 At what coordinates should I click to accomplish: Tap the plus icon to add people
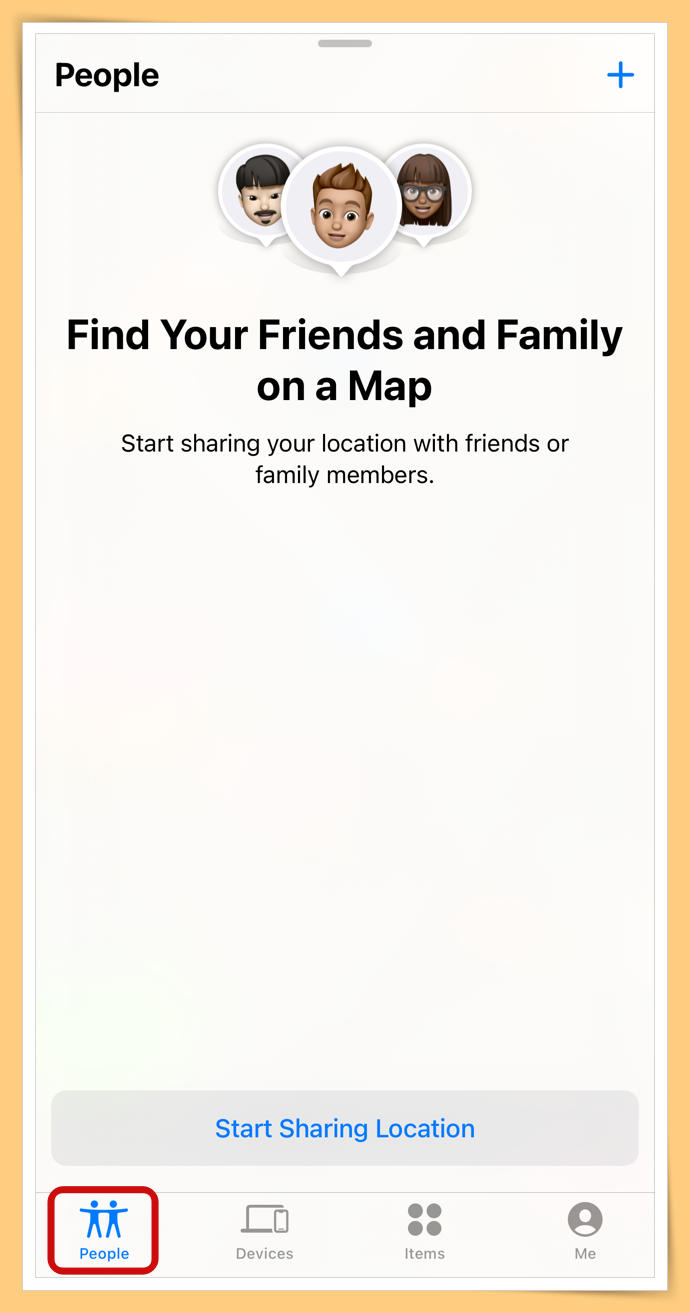620,75
